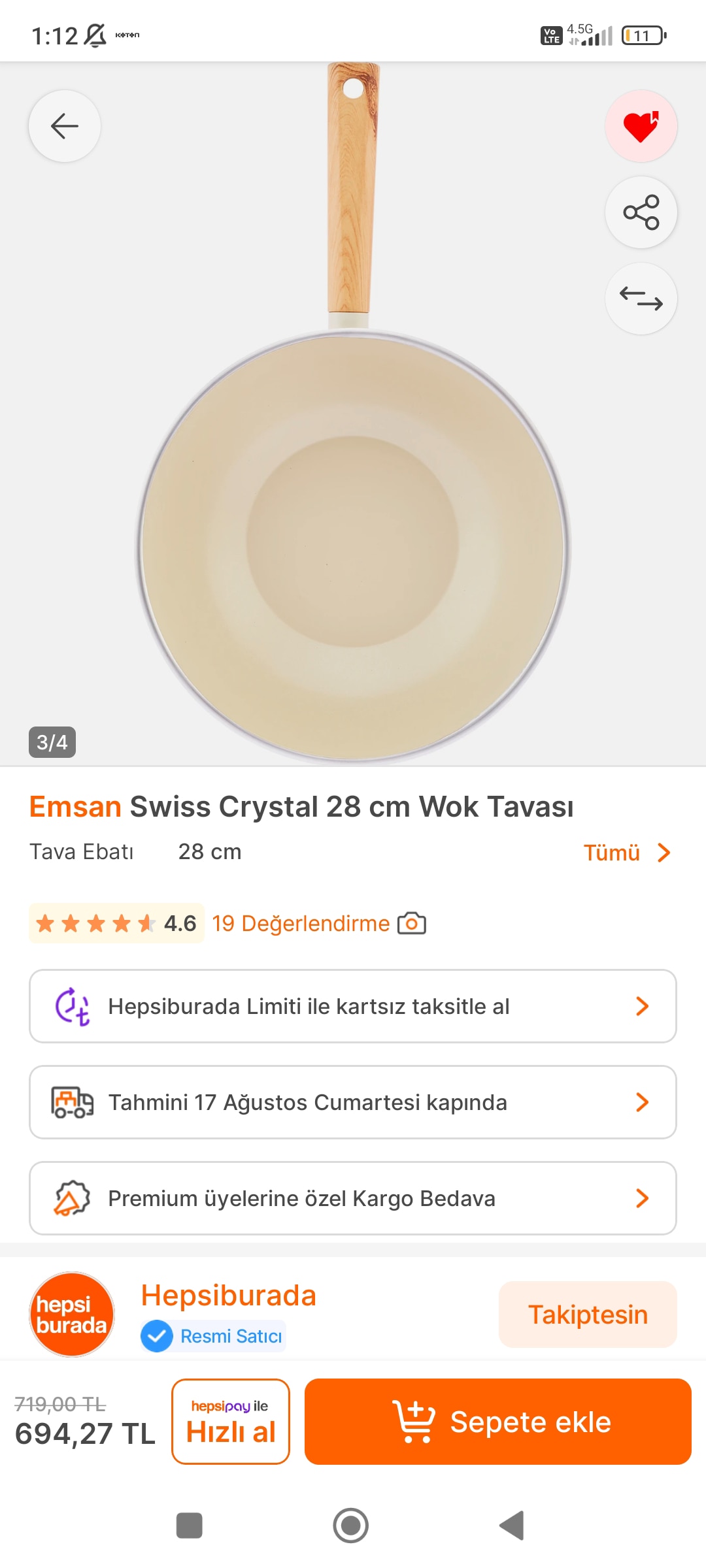Tap the Takiptesin follow button
The height and width of the screenshot is (1568, 706).
coord(587,1315)
